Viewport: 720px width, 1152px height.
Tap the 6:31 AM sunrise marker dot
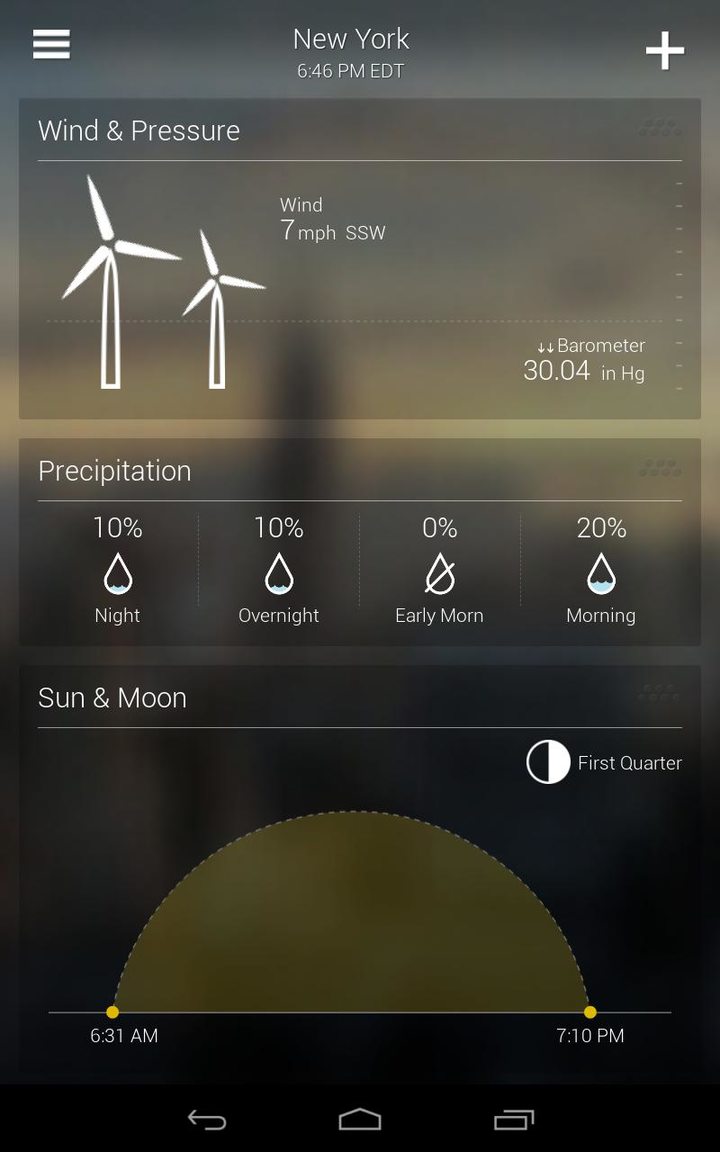point(112,1012)
